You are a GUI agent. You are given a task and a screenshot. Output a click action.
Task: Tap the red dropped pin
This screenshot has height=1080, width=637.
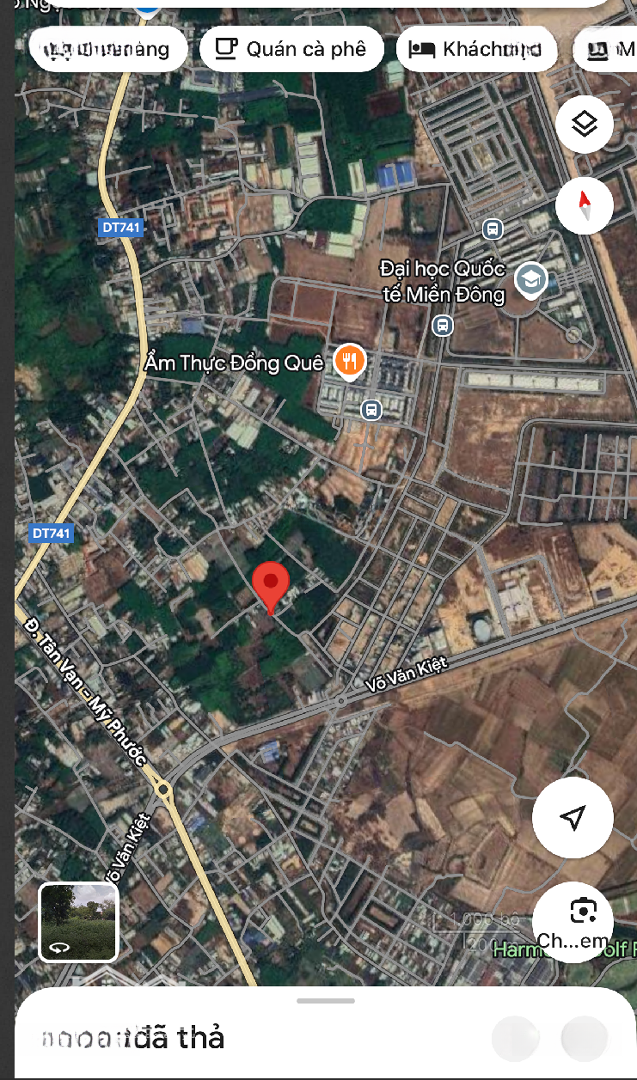[270, 585]
